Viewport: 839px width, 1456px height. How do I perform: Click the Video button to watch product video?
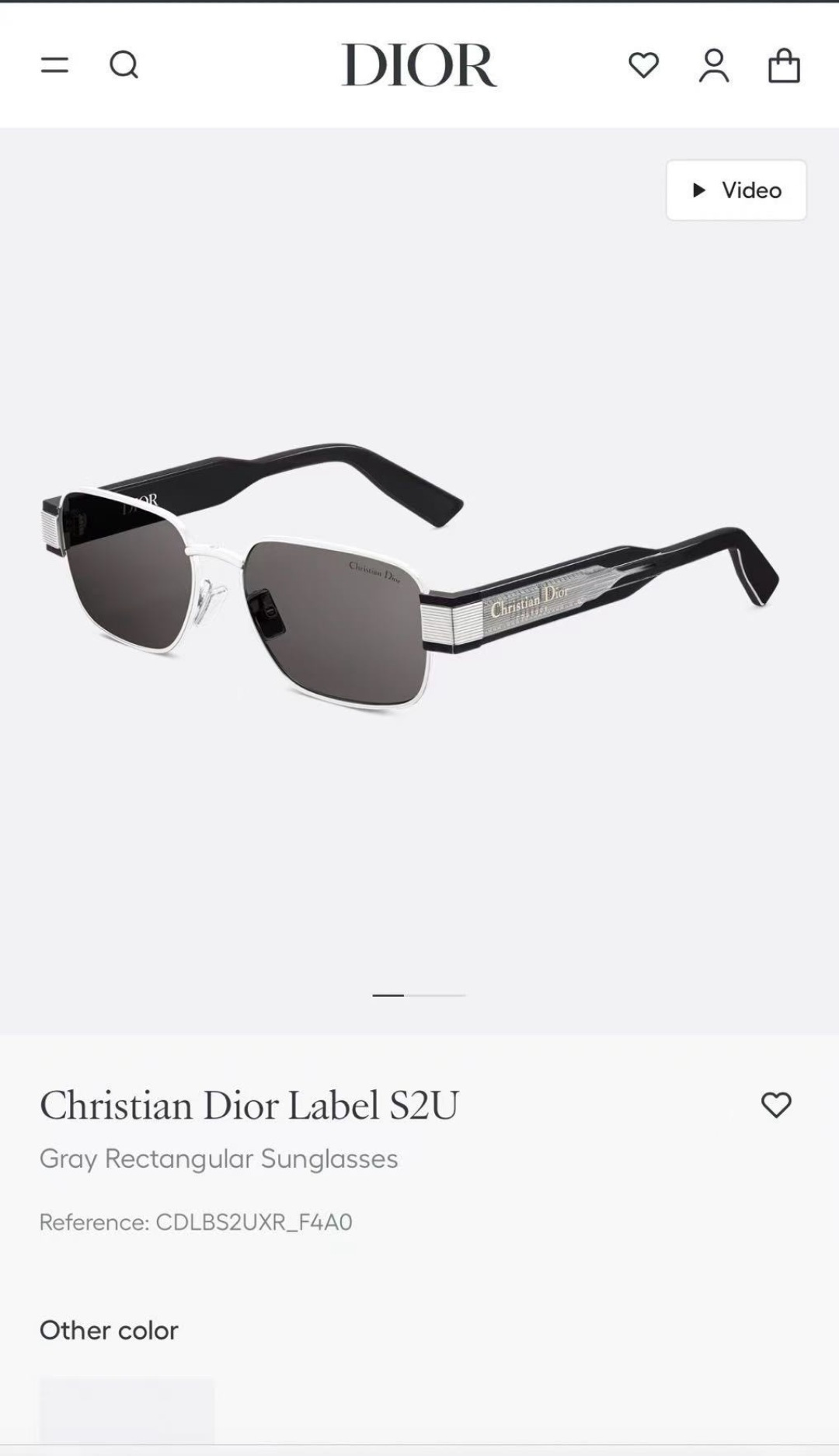735,190
